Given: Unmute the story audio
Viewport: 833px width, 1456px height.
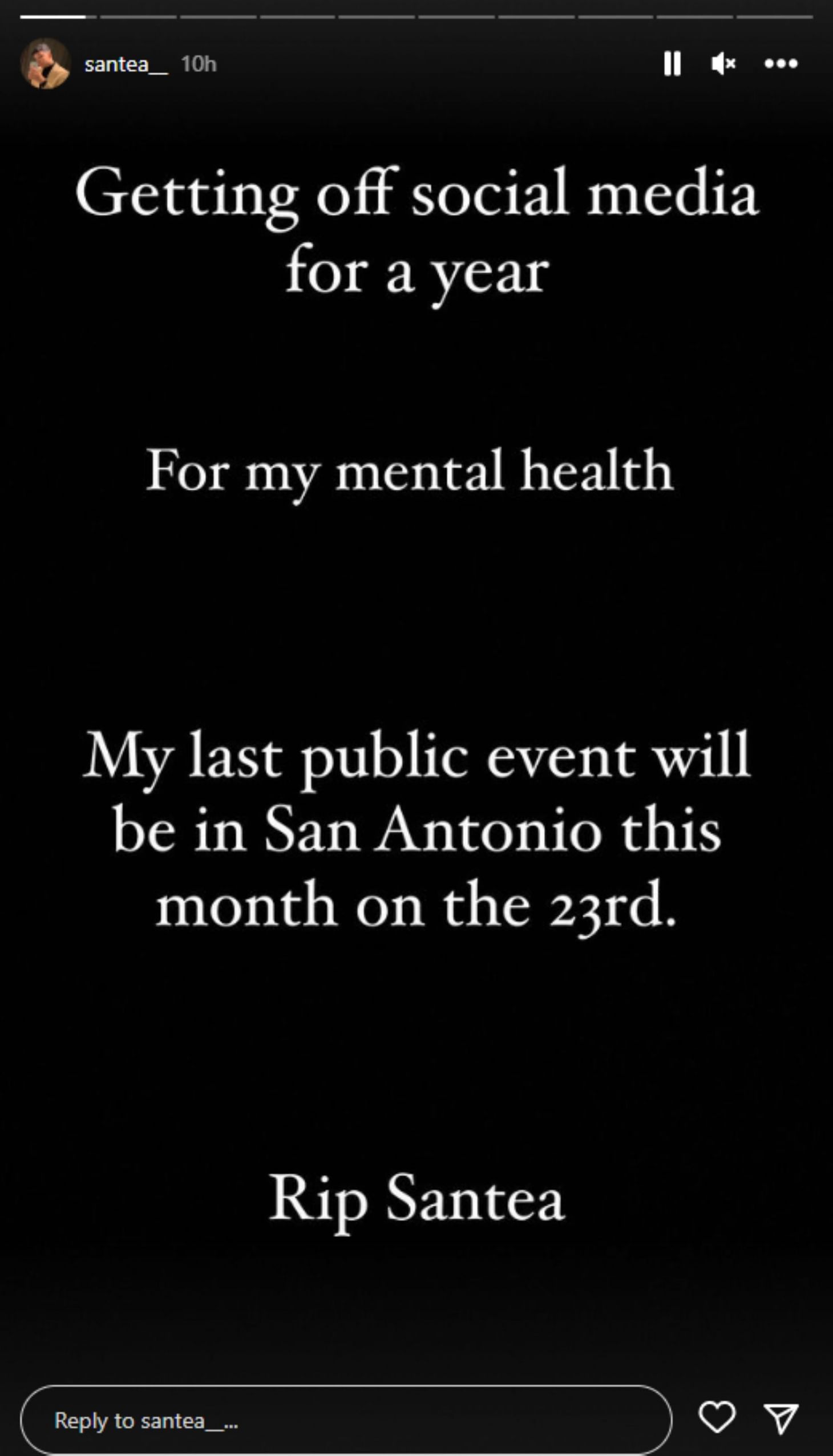Looking at the screenshot, I should point(723,63).
